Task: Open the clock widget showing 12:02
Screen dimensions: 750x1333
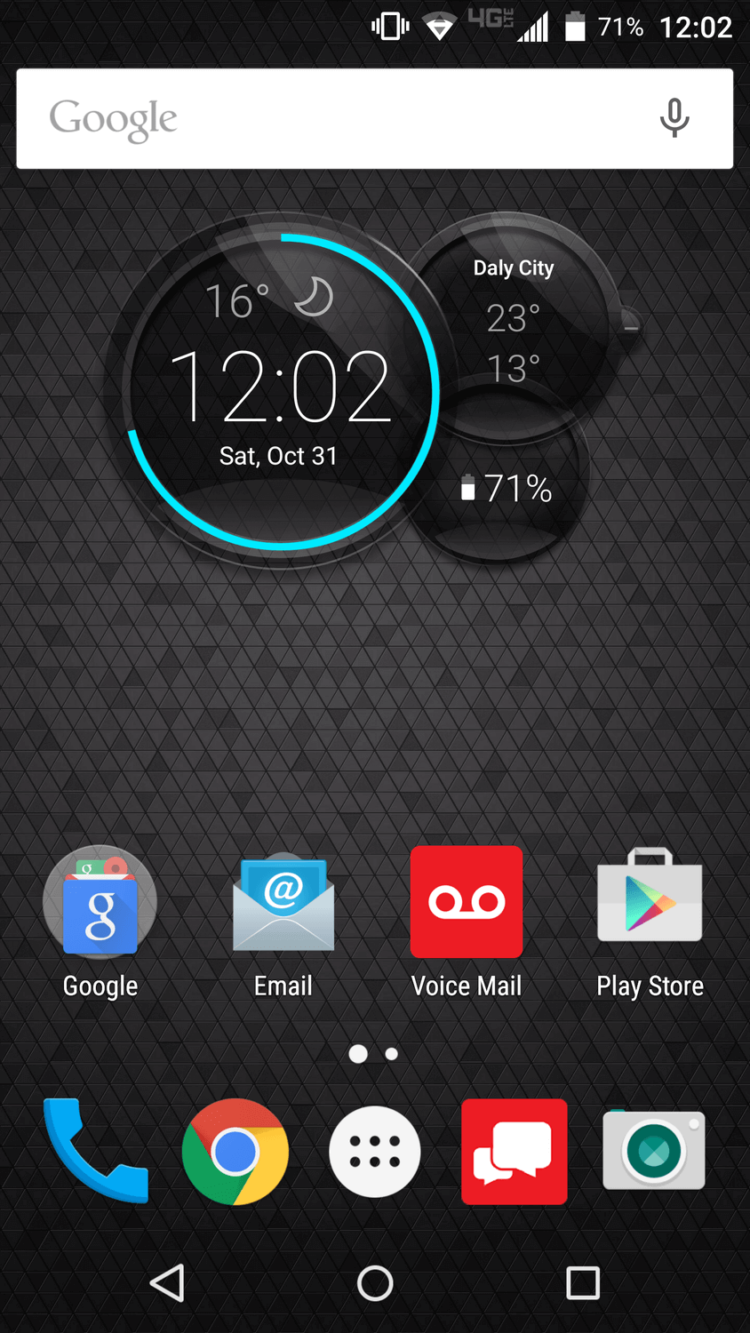Action: (x=280, y=390)
